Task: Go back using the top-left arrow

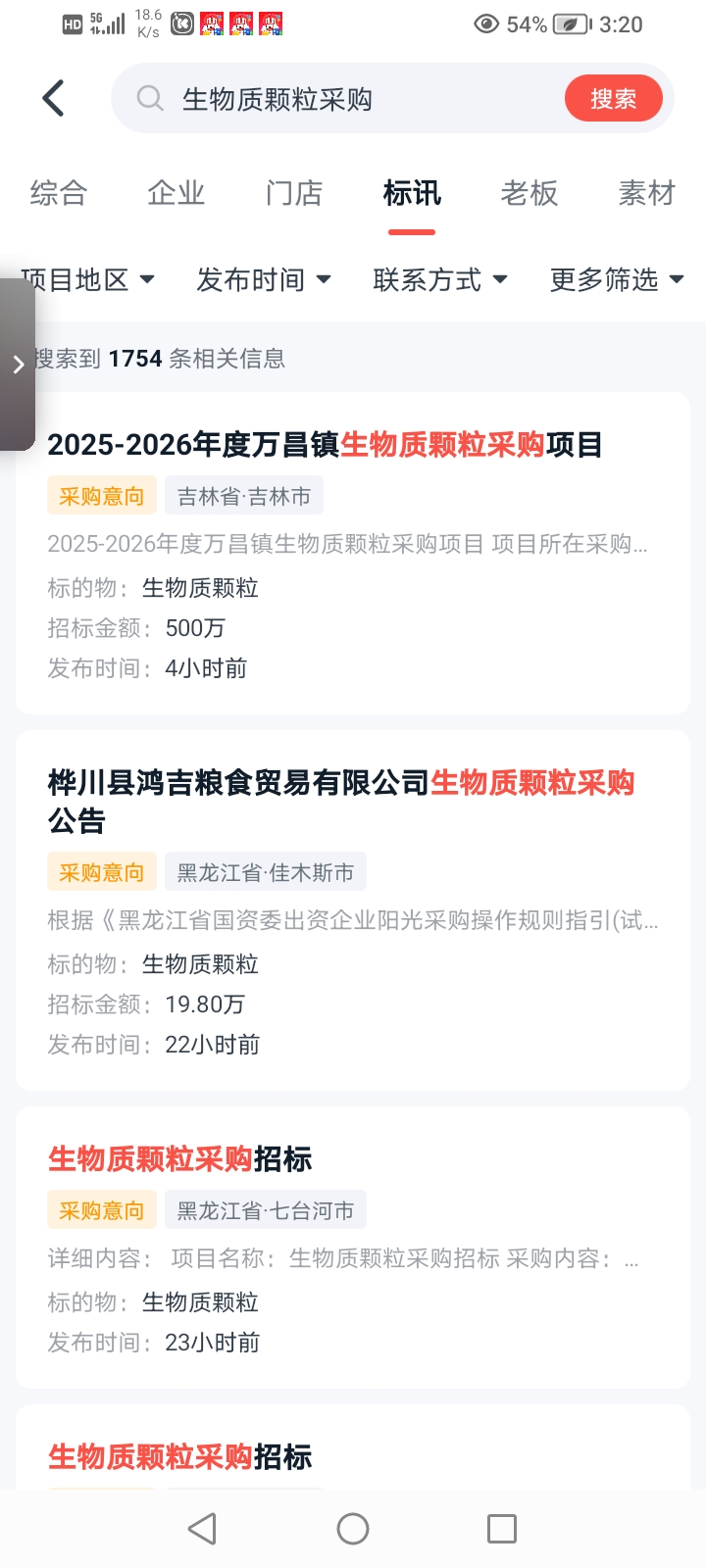Action: (54, 98)
